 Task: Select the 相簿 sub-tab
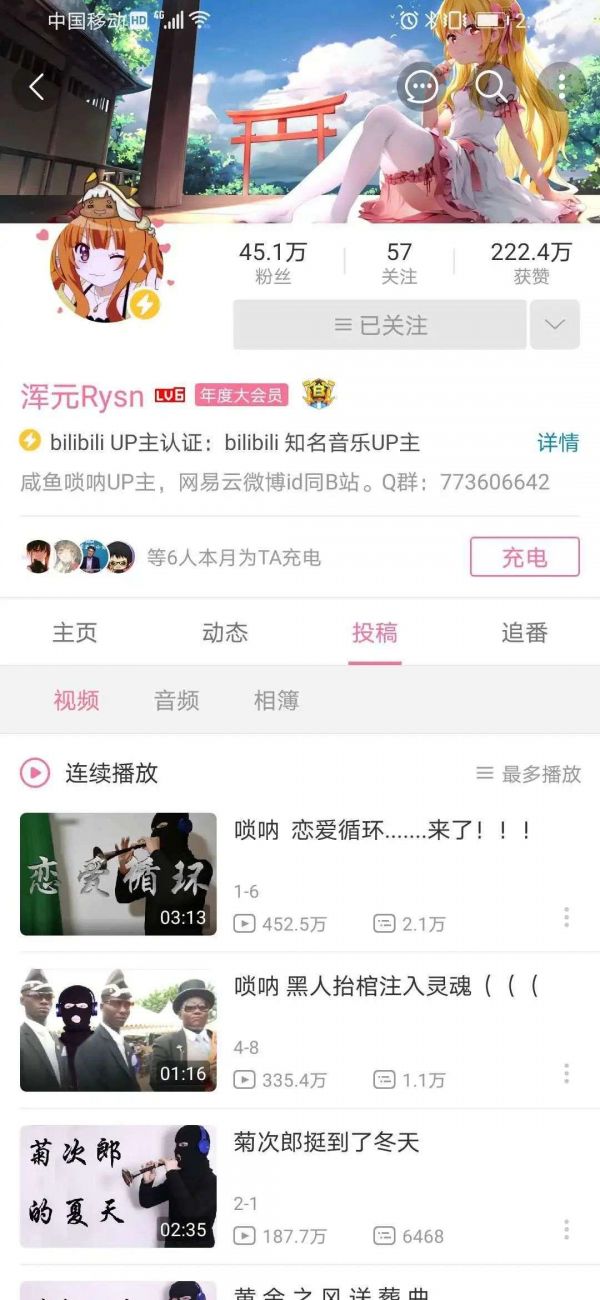276,701
